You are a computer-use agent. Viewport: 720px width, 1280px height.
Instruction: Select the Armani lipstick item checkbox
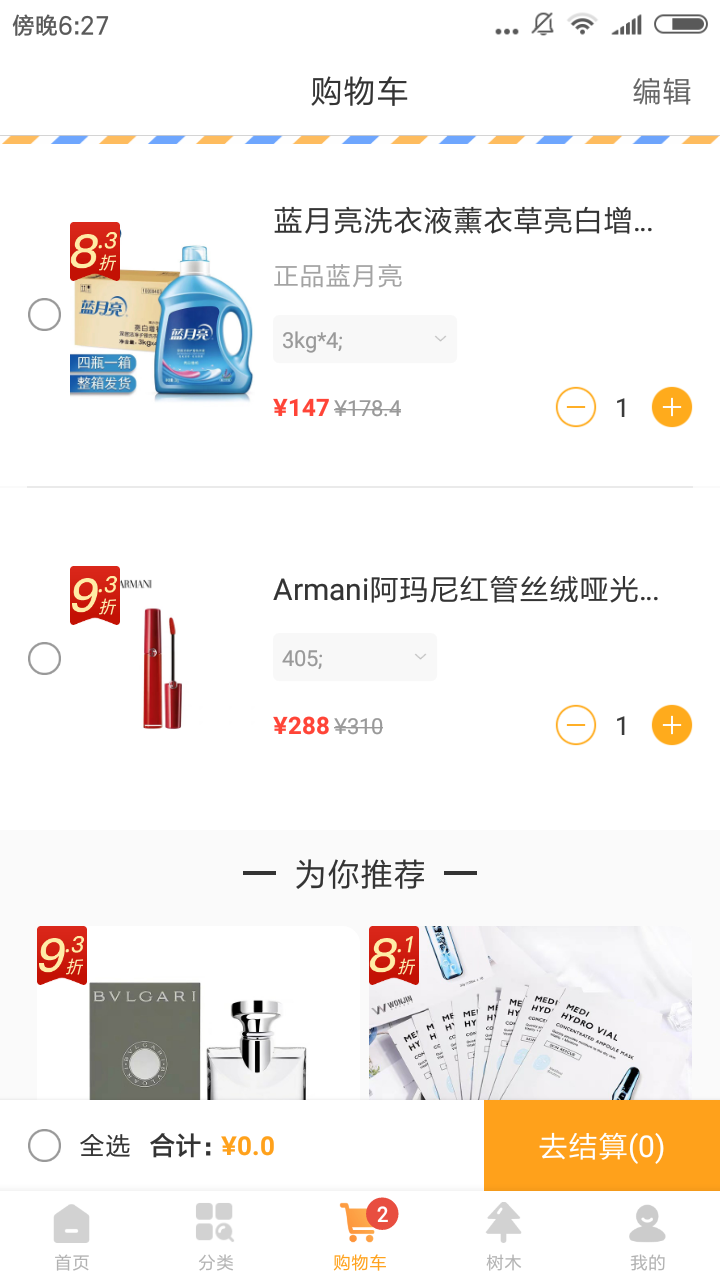(44, 658)
